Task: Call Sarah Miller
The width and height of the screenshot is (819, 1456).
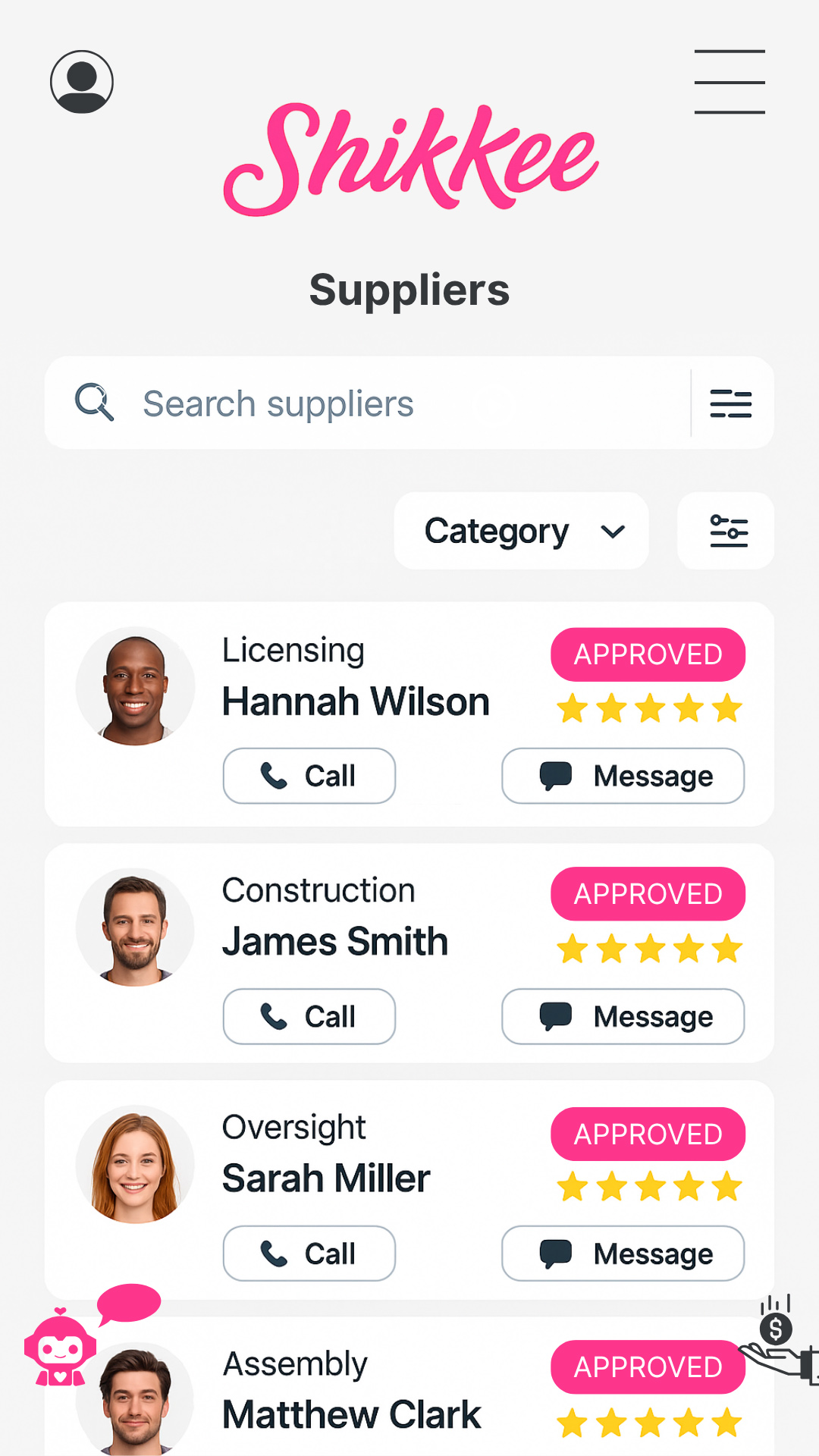Action: click(x=309, y=1254)
